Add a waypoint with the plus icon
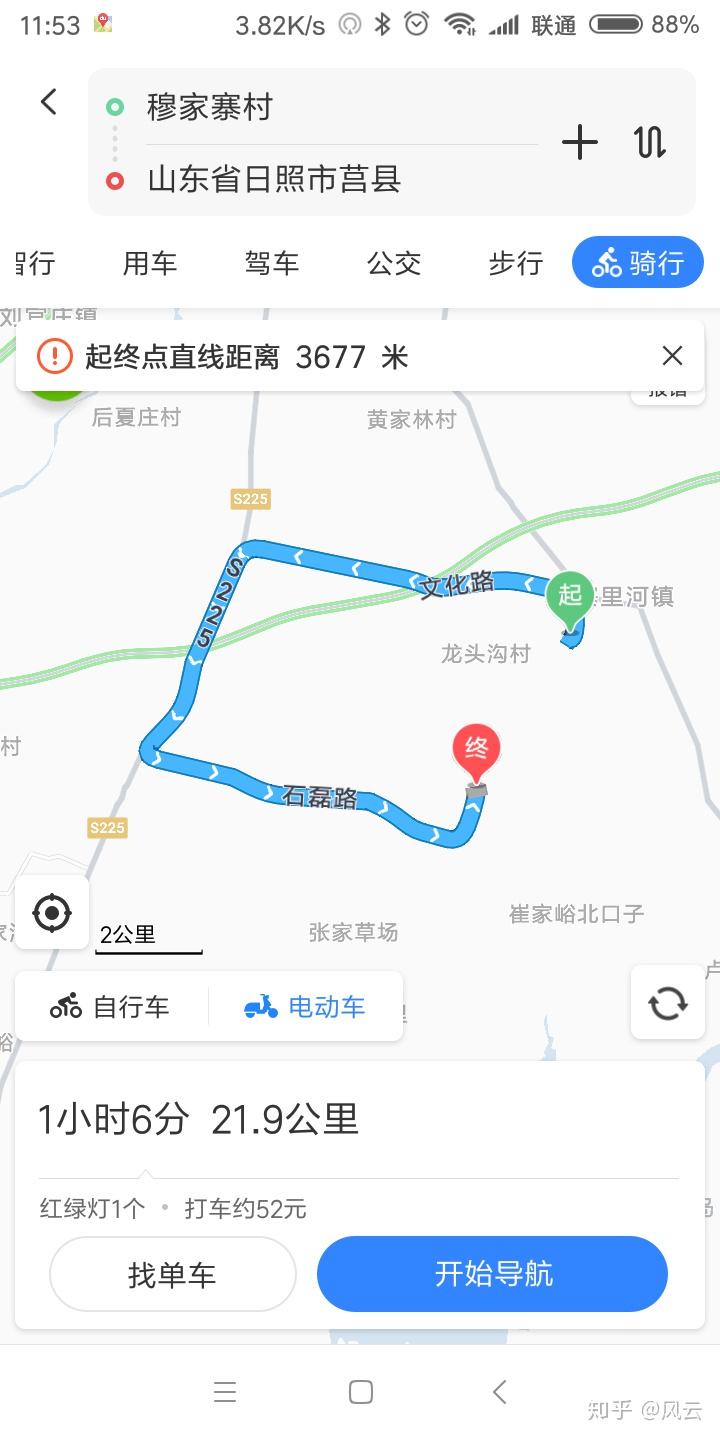This screenshot has height=1440, width=720. 579,143
